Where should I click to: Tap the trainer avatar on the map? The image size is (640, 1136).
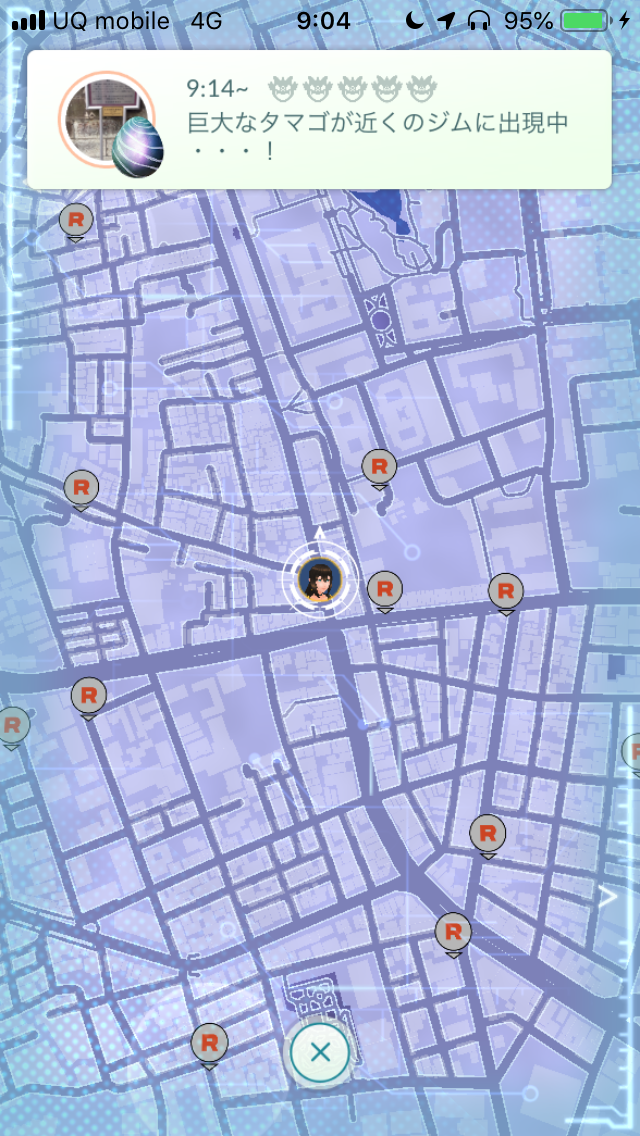coord(319,579)
